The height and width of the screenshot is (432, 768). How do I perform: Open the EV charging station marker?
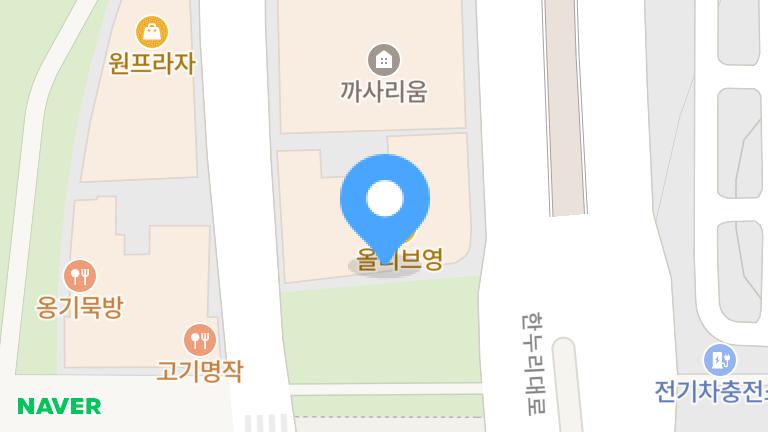(x=719, y=359)
